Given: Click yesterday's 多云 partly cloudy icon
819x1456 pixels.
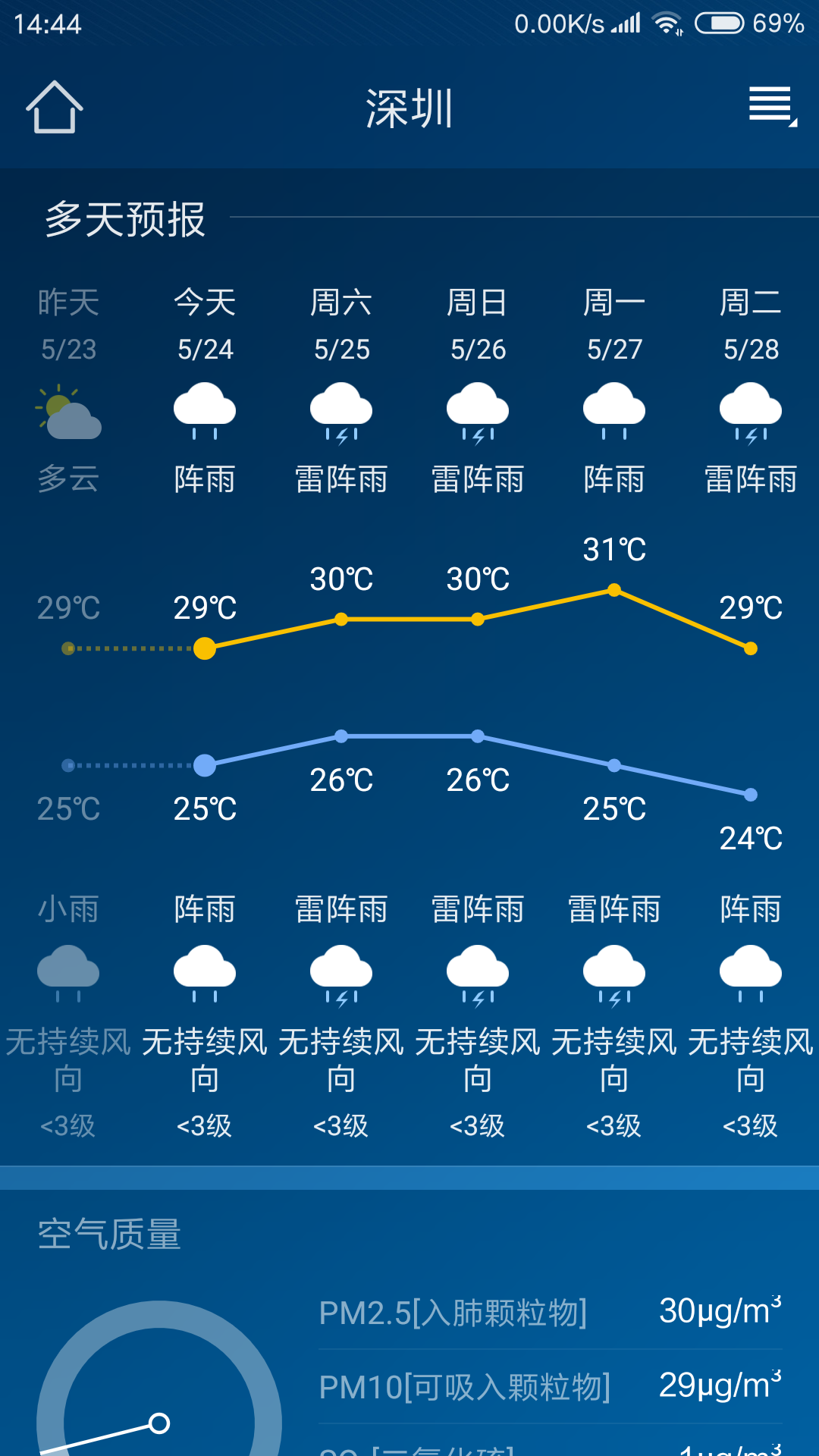Looking at the screenshot, I should [68, 413].
